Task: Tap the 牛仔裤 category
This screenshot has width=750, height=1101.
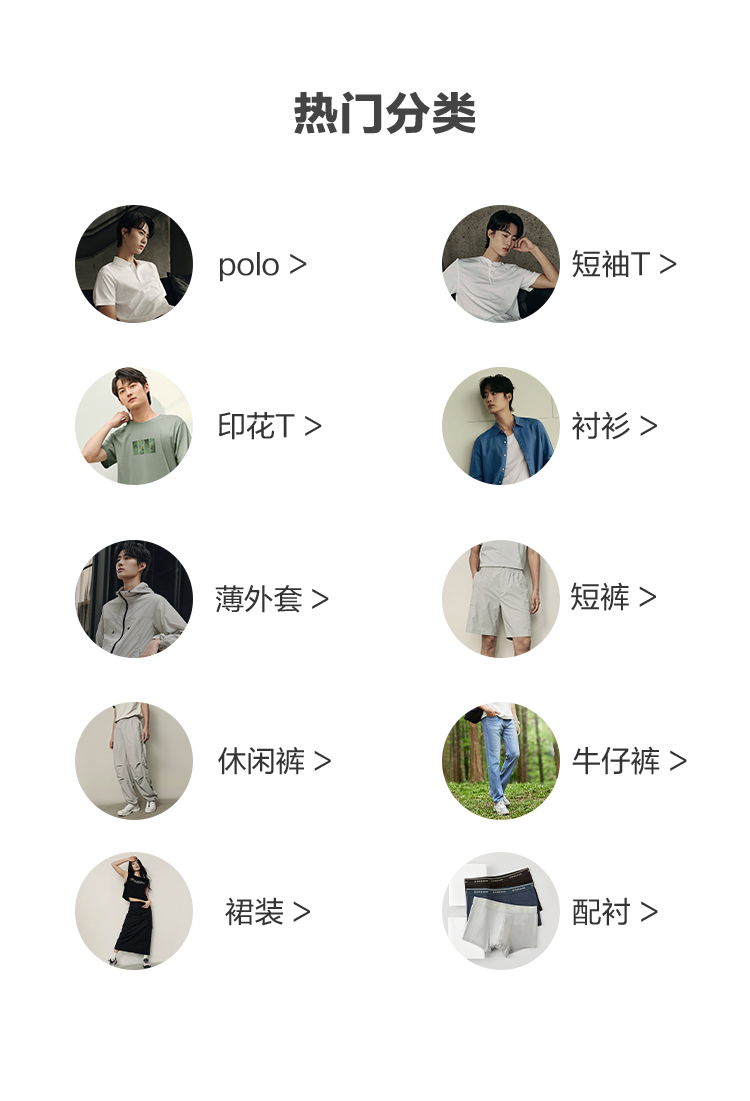Action: coord(629,761)
